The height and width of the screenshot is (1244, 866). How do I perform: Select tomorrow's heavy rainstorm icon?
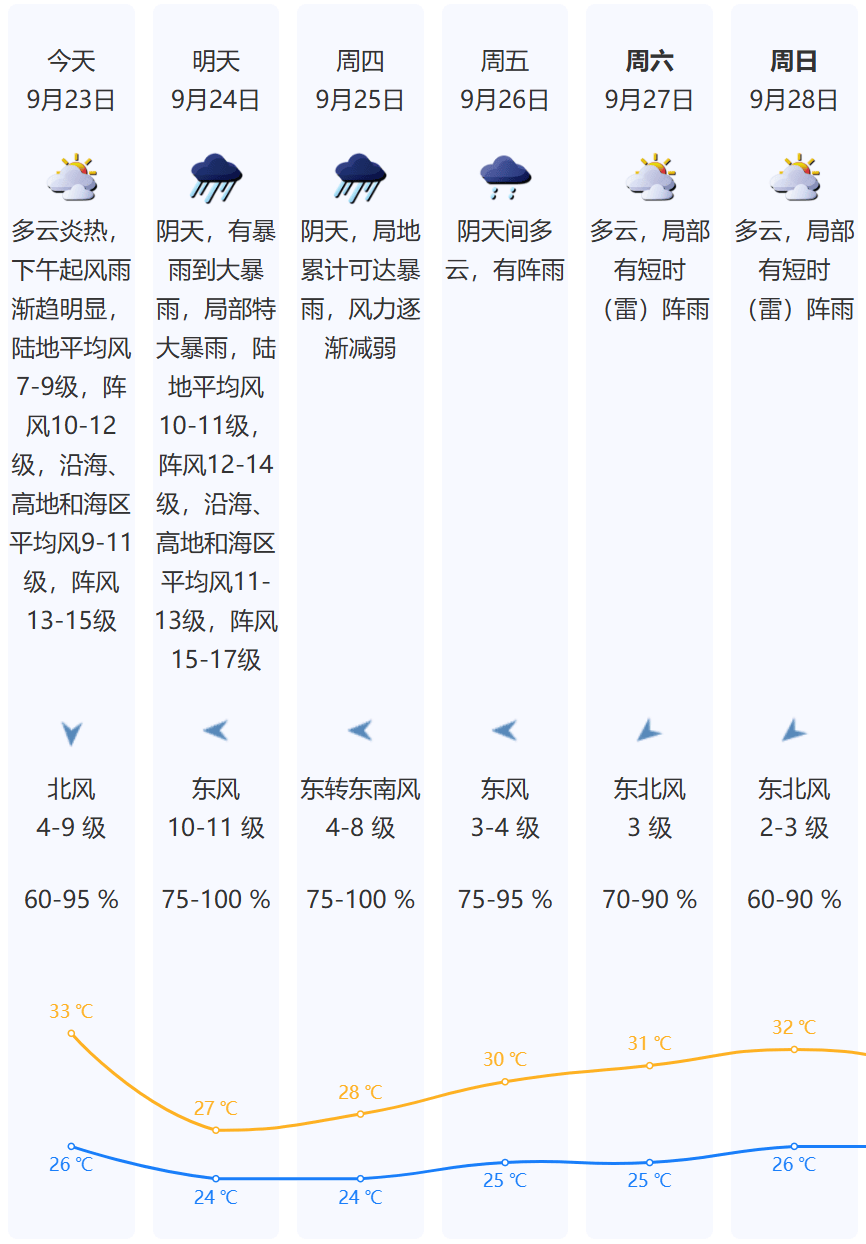click(x=215, y=176)
